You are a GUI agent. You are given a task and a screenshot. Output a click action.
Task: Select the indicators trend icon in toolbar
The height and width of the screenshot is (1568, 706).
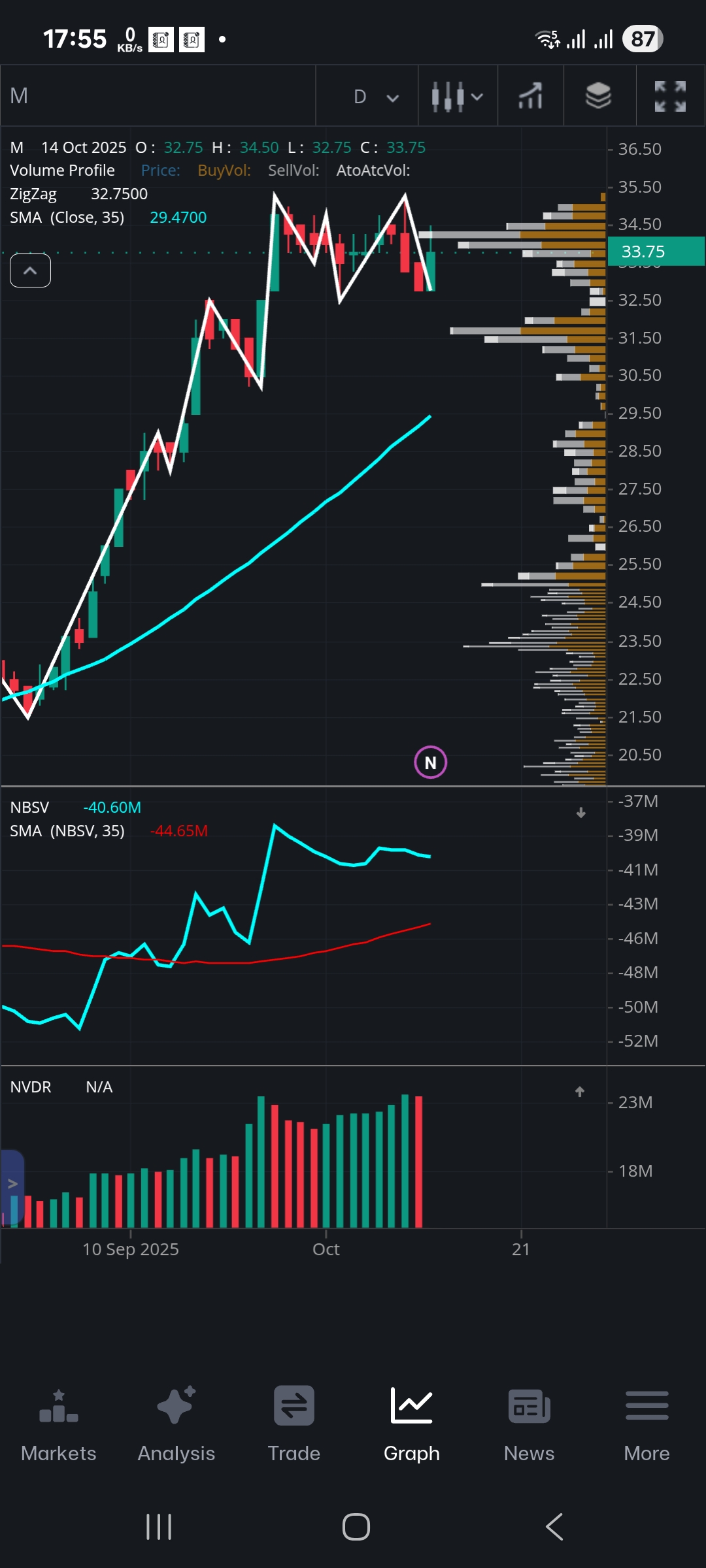click(x=529, y=96)
